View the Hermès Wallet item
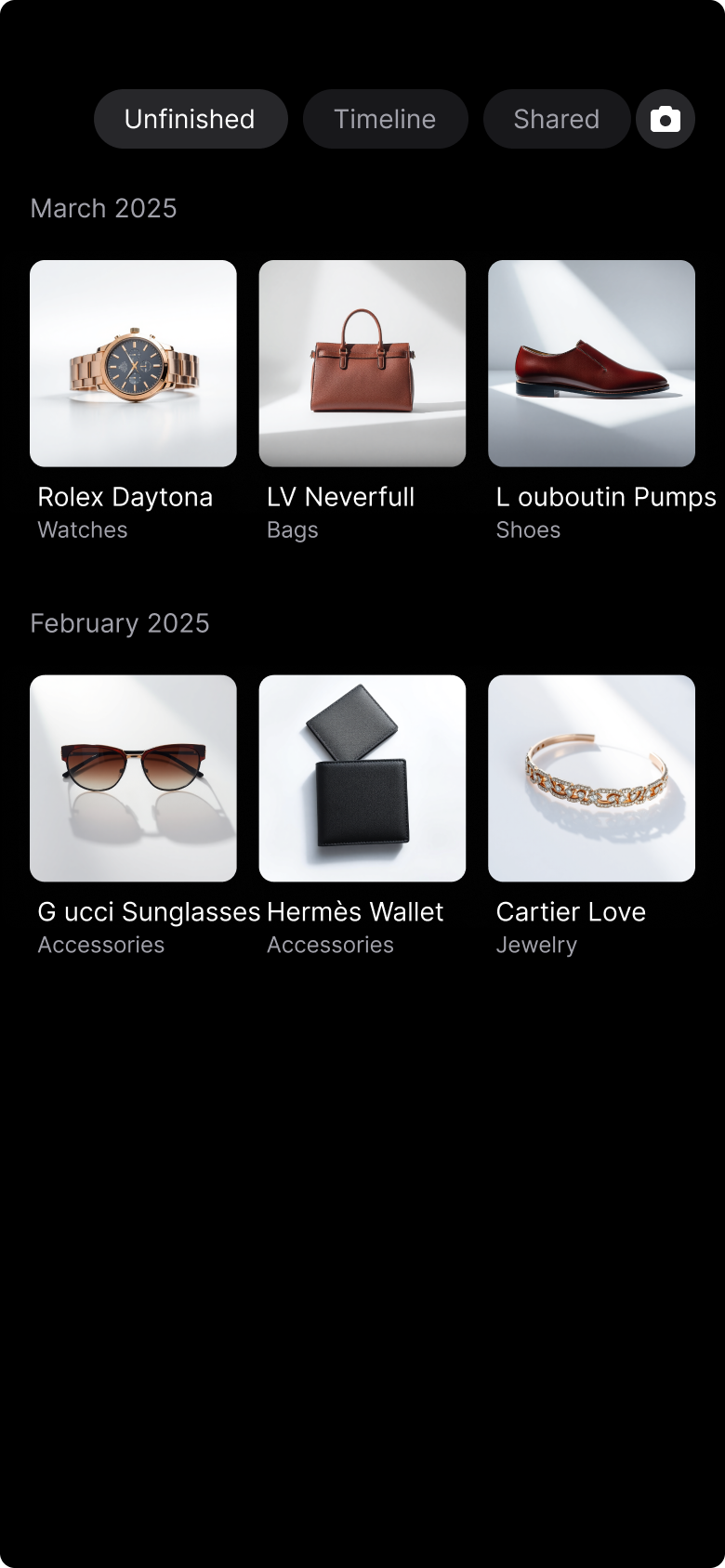Screen dimensions: 725x1568 362,778
